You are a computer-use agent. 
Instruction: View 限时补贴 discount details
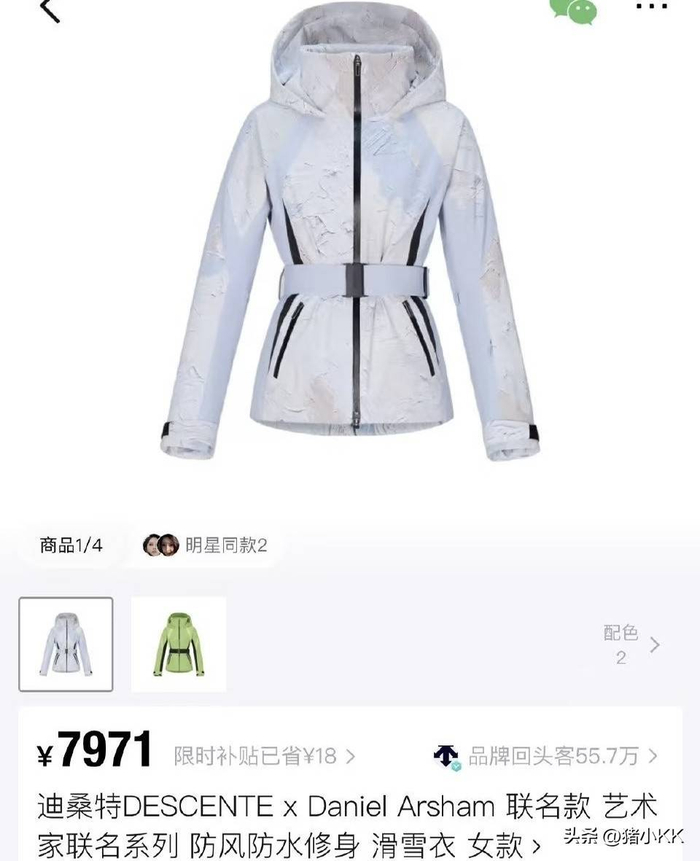coord(264,756)
